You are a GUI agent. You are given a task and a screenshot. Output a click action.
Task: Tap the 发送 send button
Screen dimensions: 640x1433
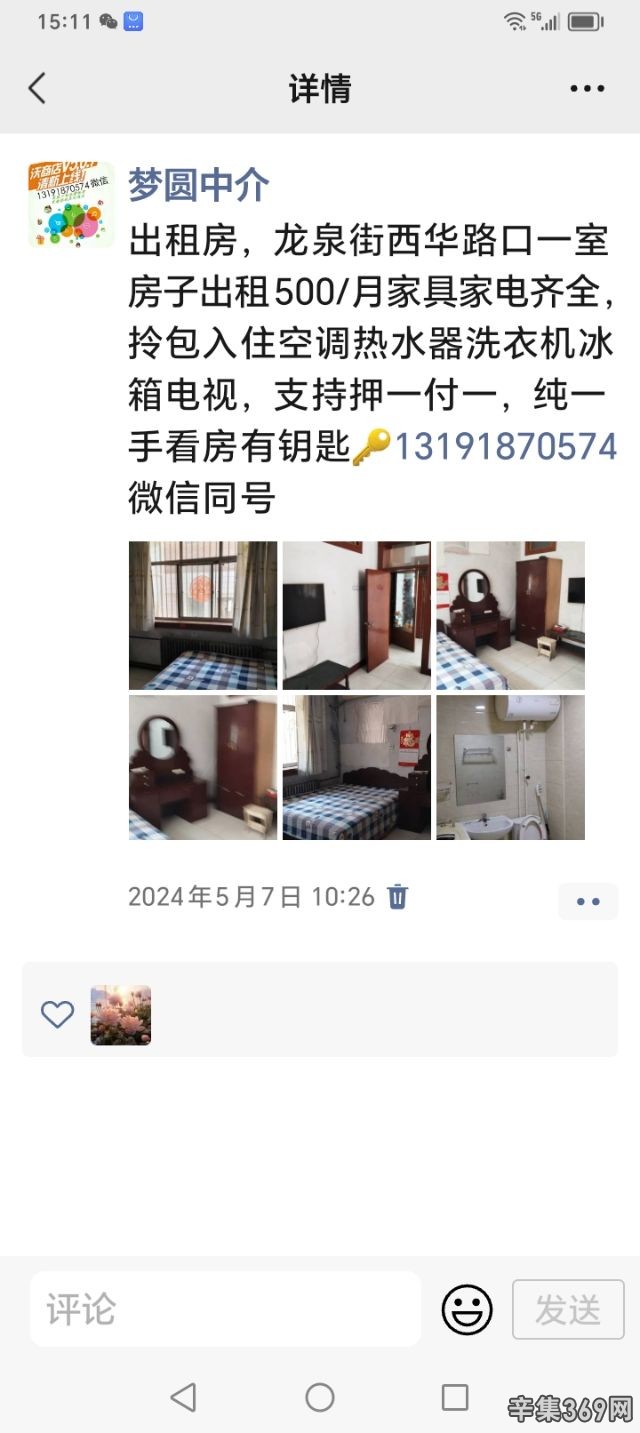pos(568,1309)
